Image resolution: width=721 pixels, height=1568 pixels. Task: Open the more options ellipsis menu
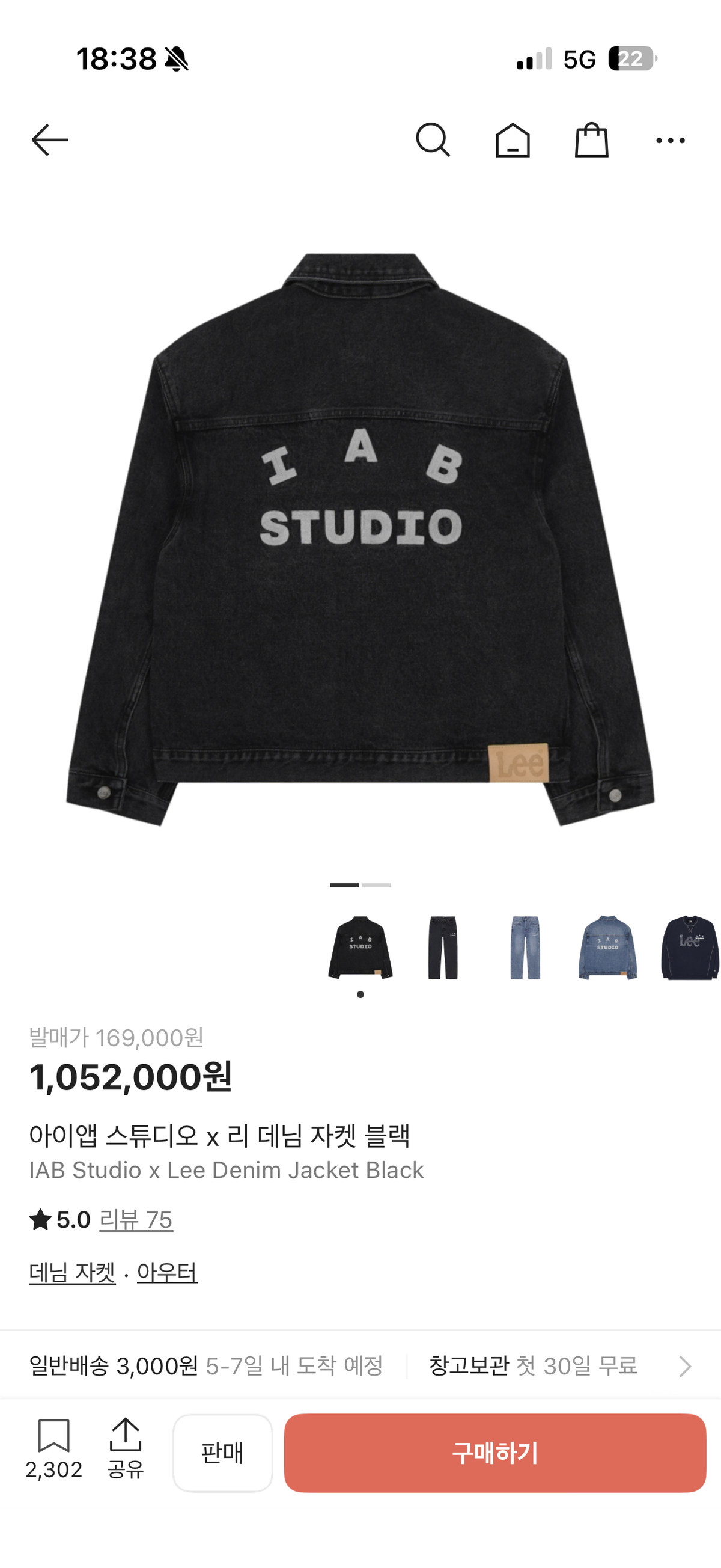(670, 139)
